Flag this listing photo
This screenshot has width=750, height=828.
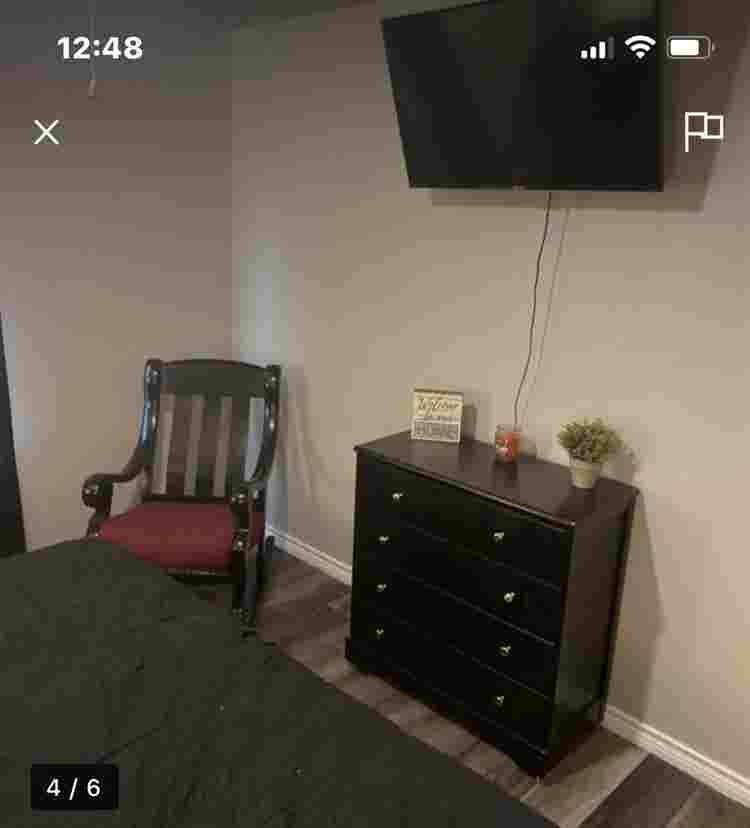point(703,131)
